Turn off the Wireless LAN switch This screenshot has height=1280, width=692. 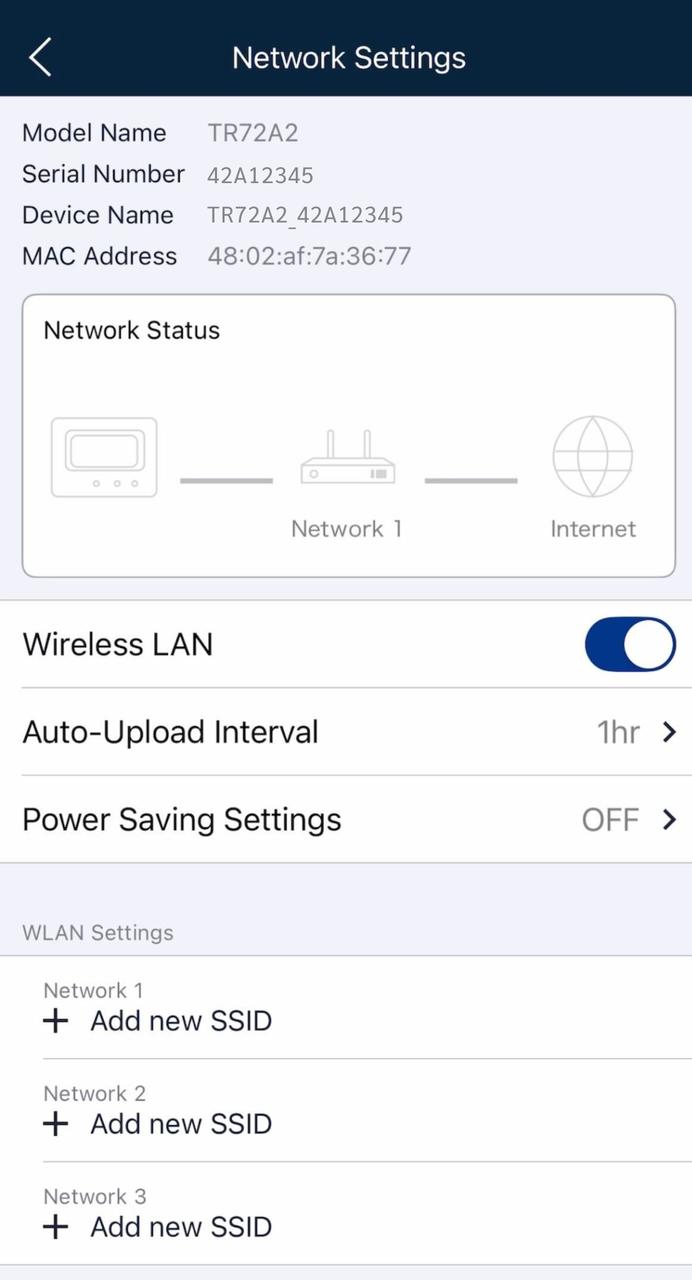(629, 644)
